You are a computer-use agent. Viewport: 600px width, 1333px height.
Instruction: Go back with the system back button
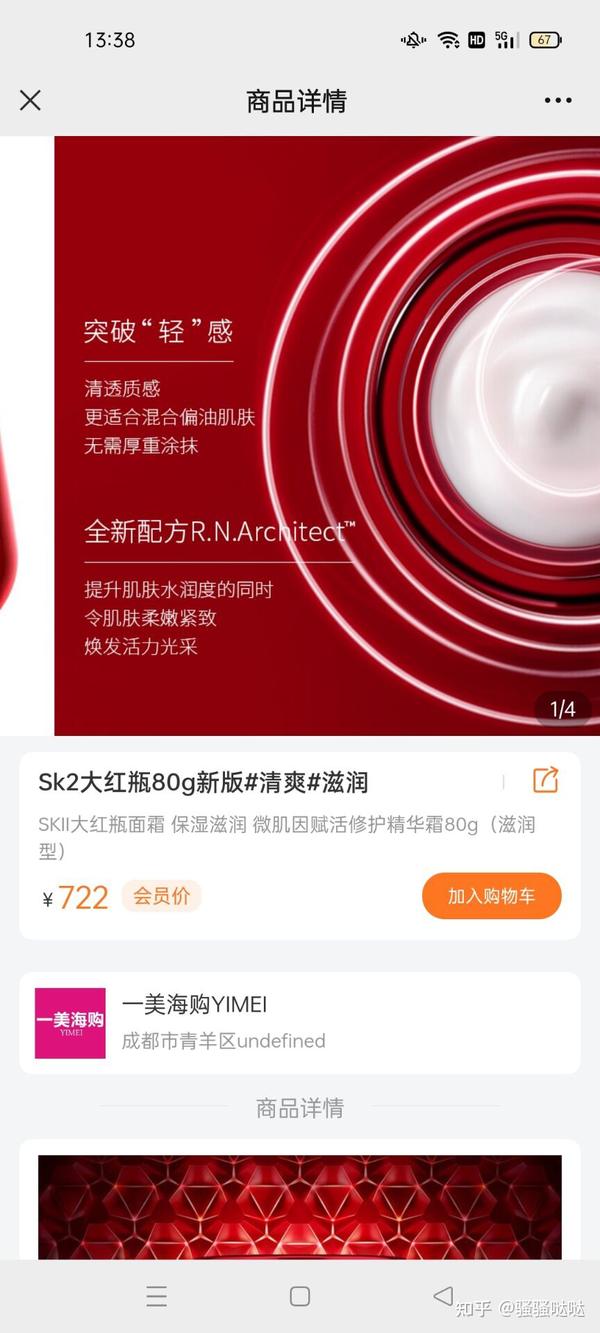pyautogui.click(x=443, y=1296)
